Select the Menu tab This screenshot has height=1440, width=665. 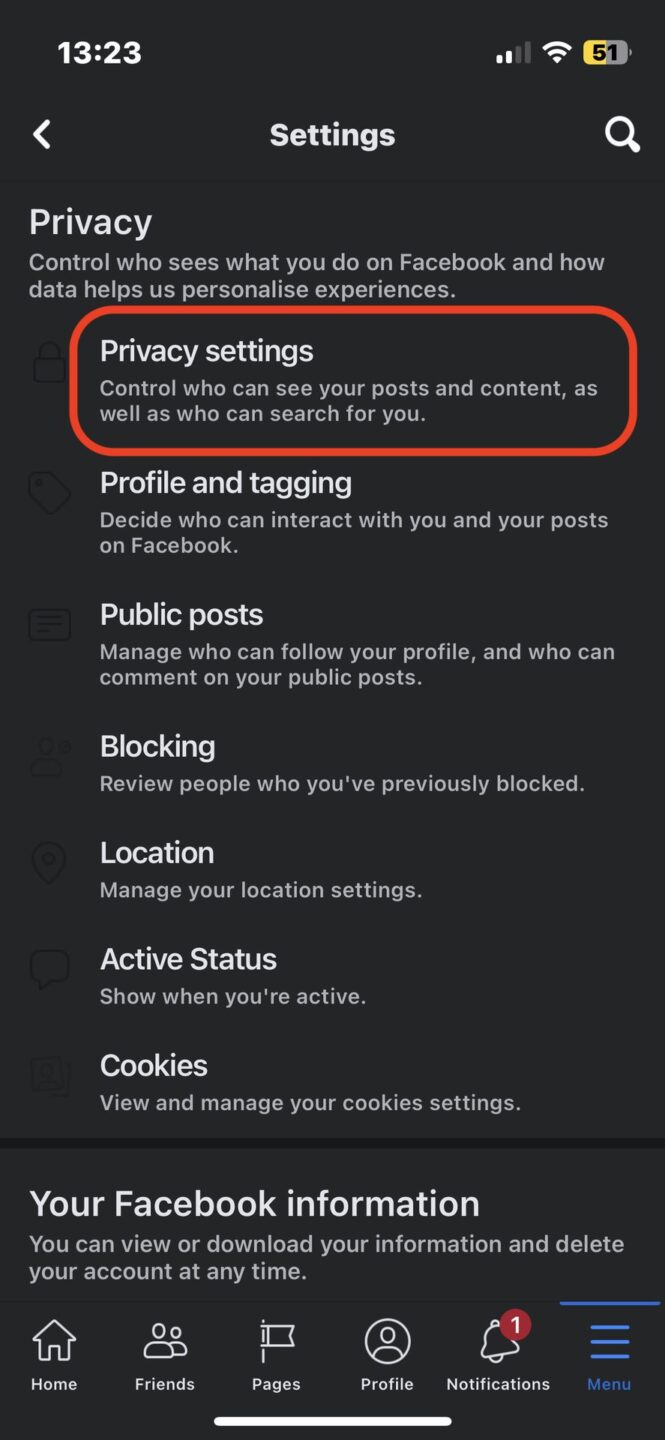[x=609, y=1356]
